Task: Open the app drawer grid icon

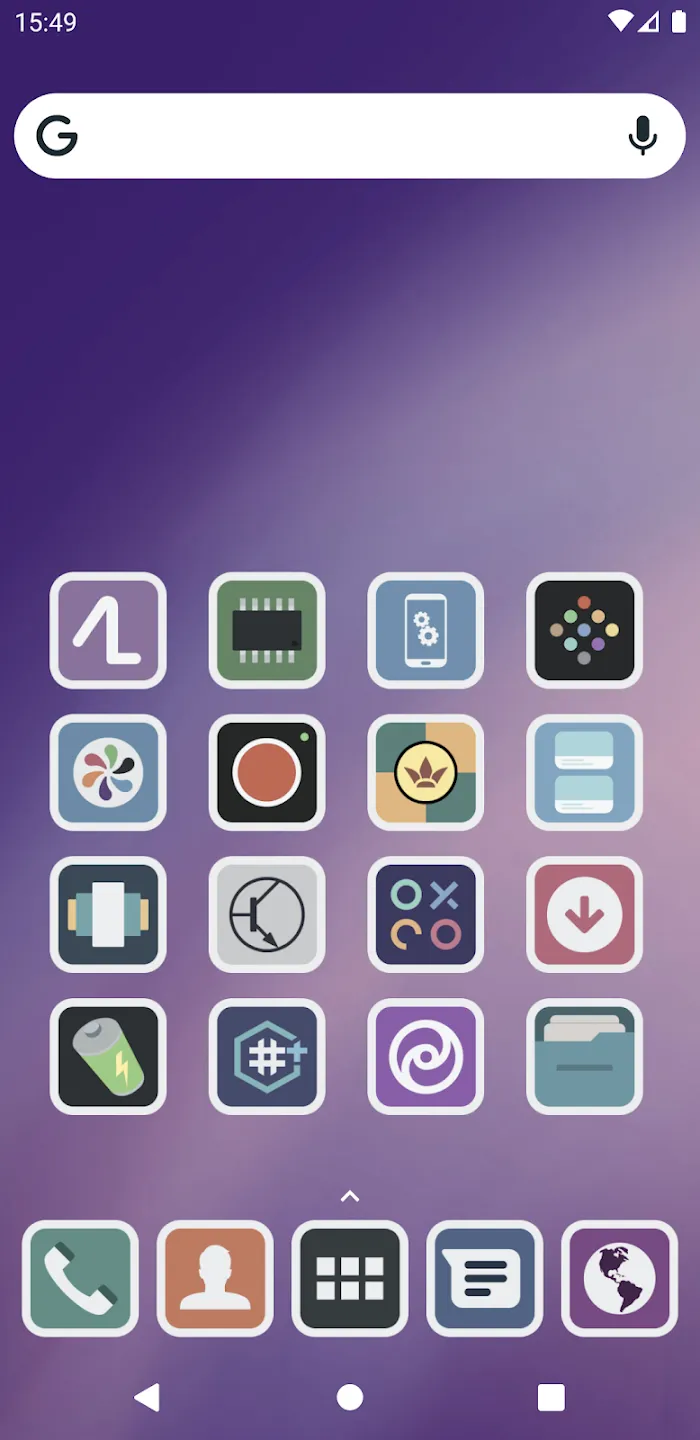Action: (350, 1278)
